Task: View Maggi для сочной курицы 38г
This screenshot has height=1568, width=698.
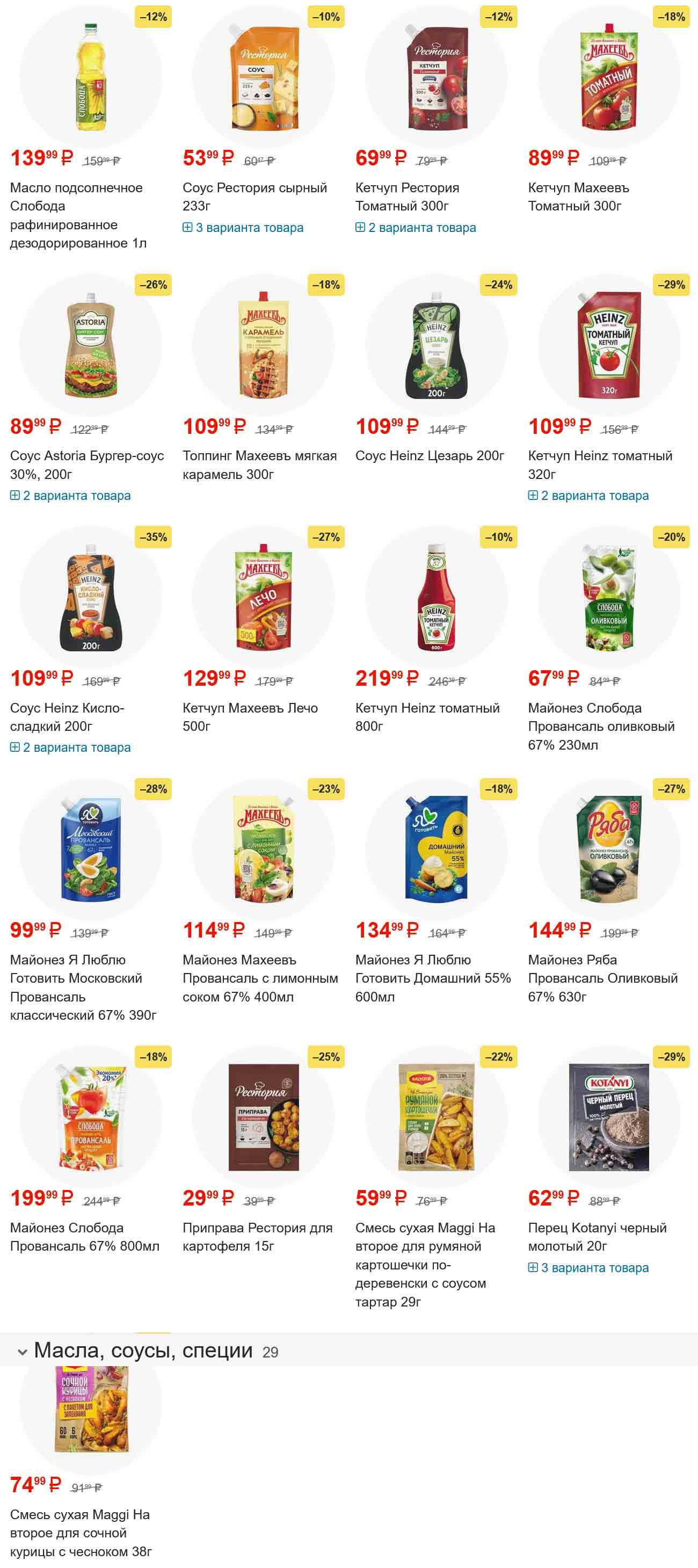Action: 81,1532
